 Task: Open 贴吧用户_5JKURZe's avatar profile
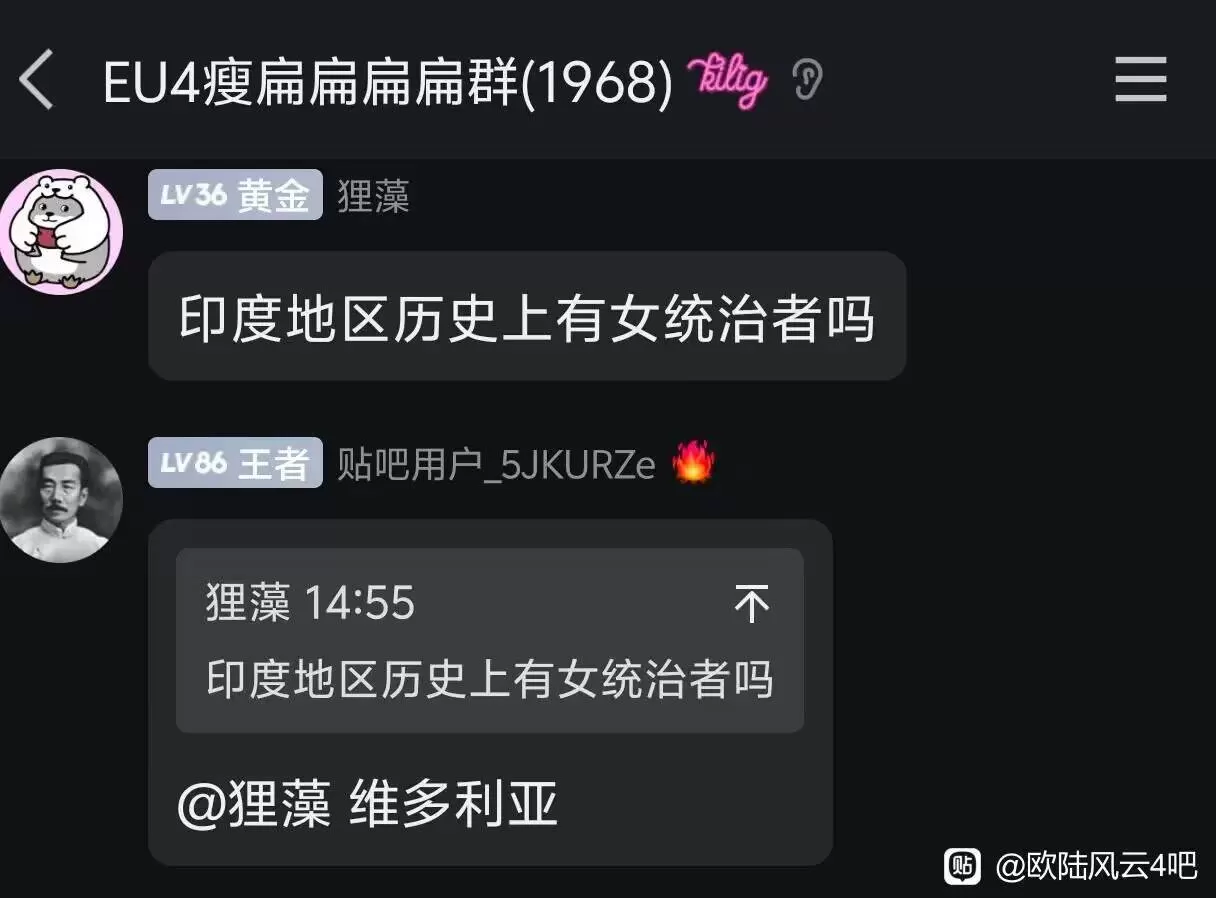[61, 500]
